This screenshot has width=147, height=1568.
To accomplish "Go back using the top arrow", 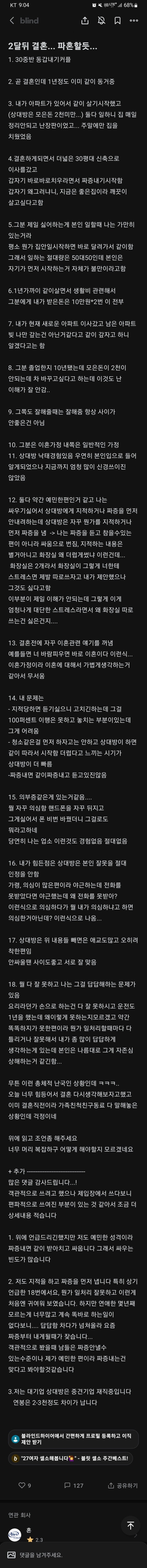I will (x=12, y=21).
